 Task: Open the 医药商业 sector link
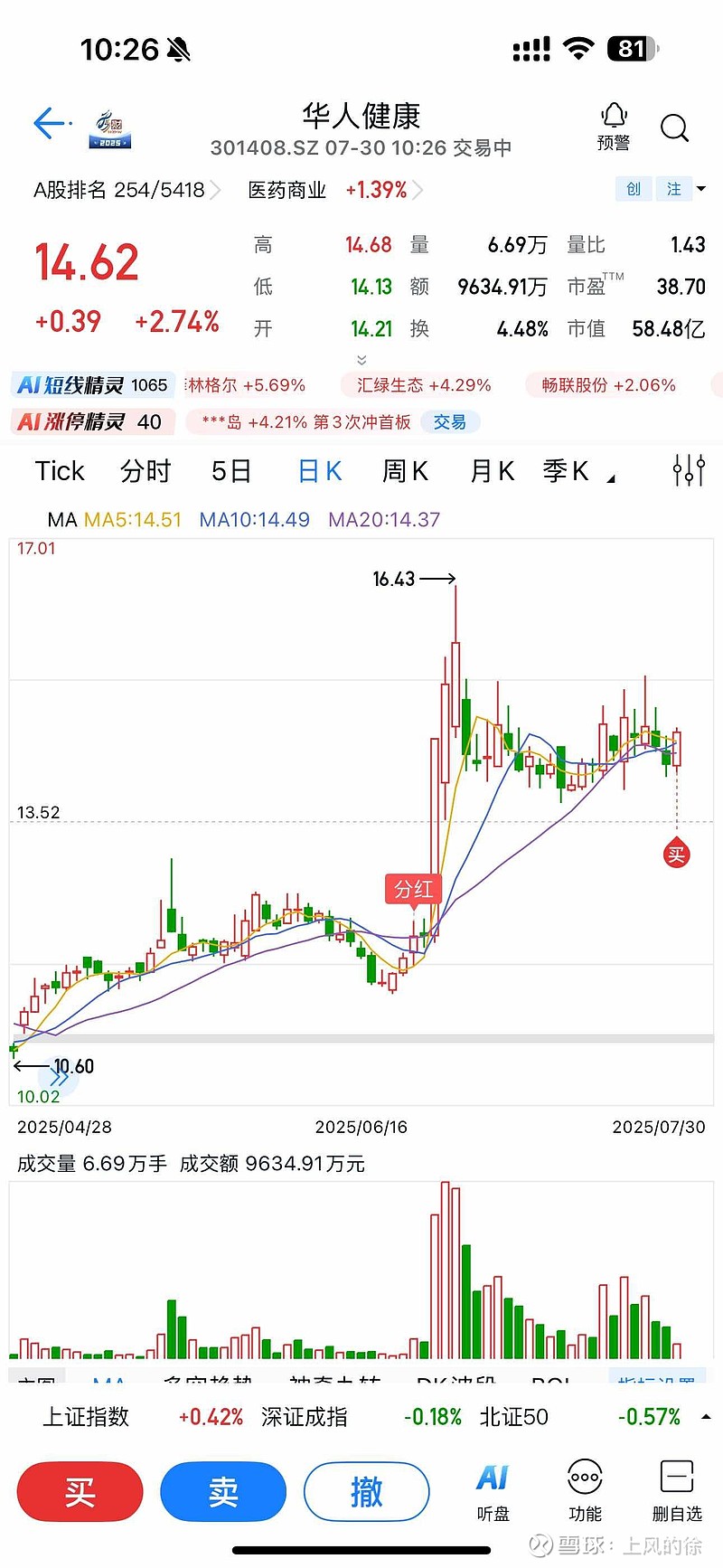click(287, 190)
